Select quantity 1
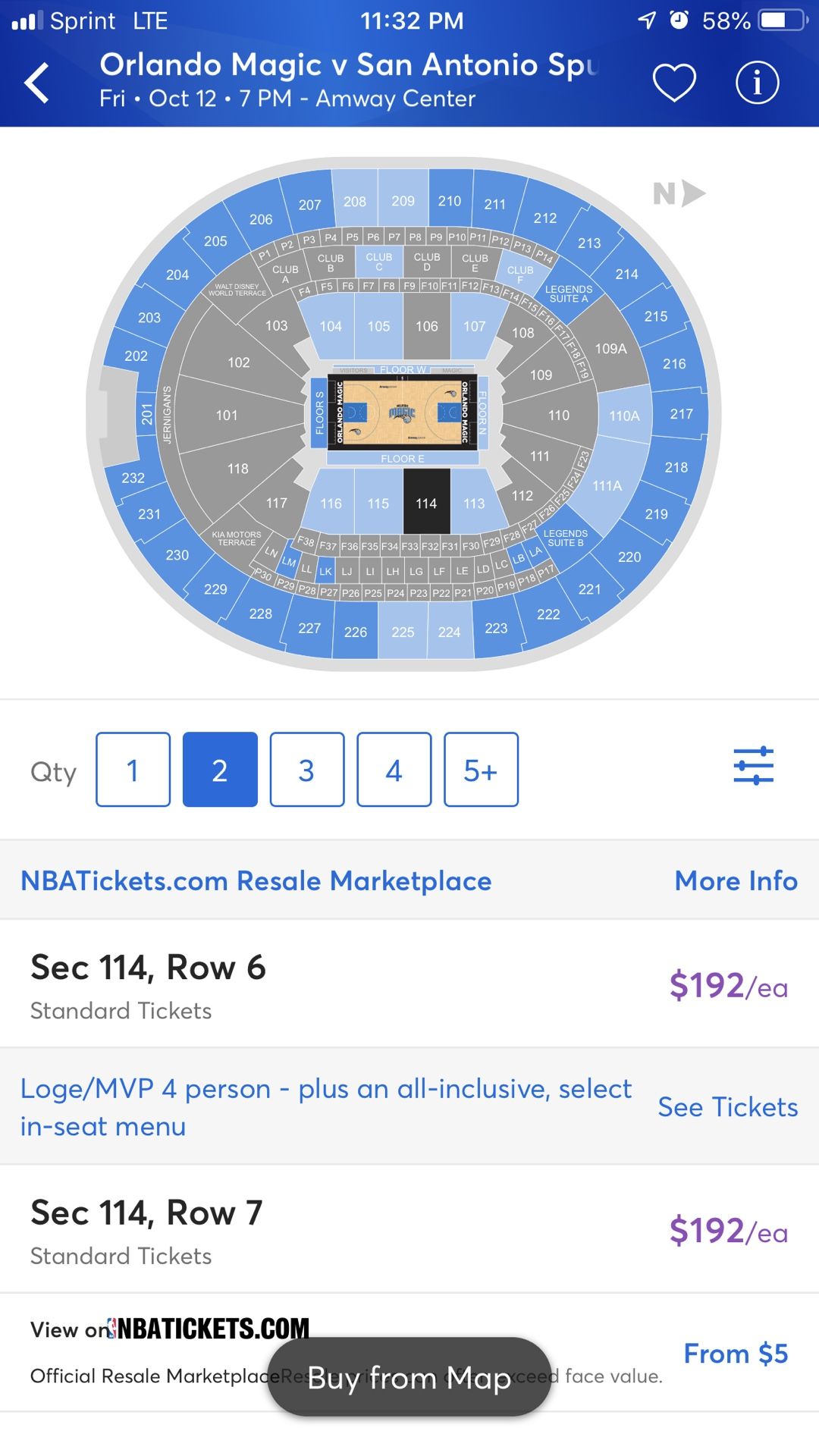The image size is (819, 1456). click(133, 770)
